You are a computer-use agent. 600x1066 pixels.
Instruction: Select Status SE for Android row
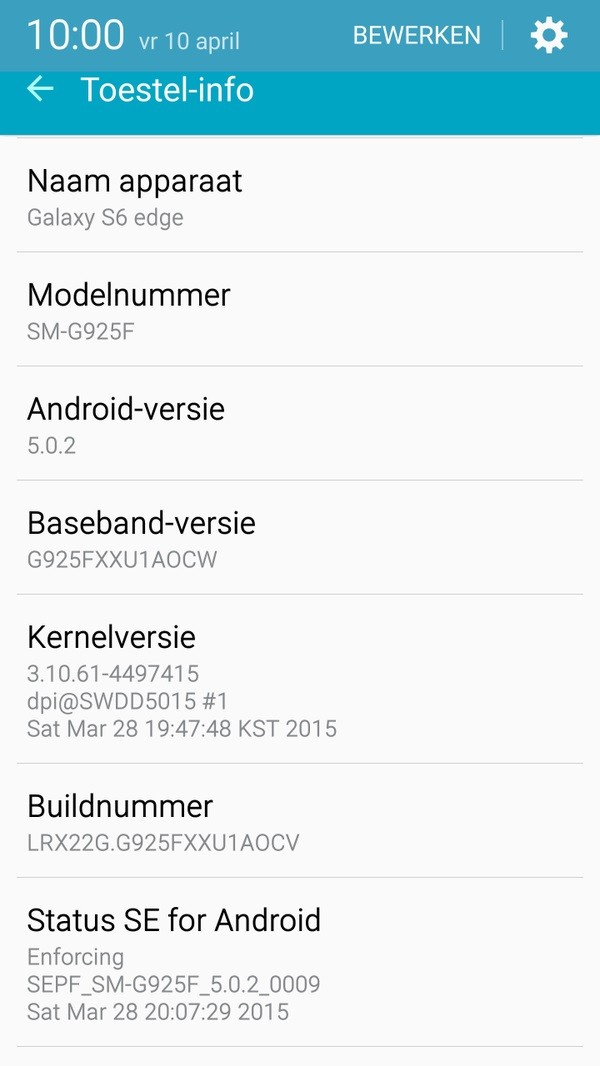[x=300, y=963]
